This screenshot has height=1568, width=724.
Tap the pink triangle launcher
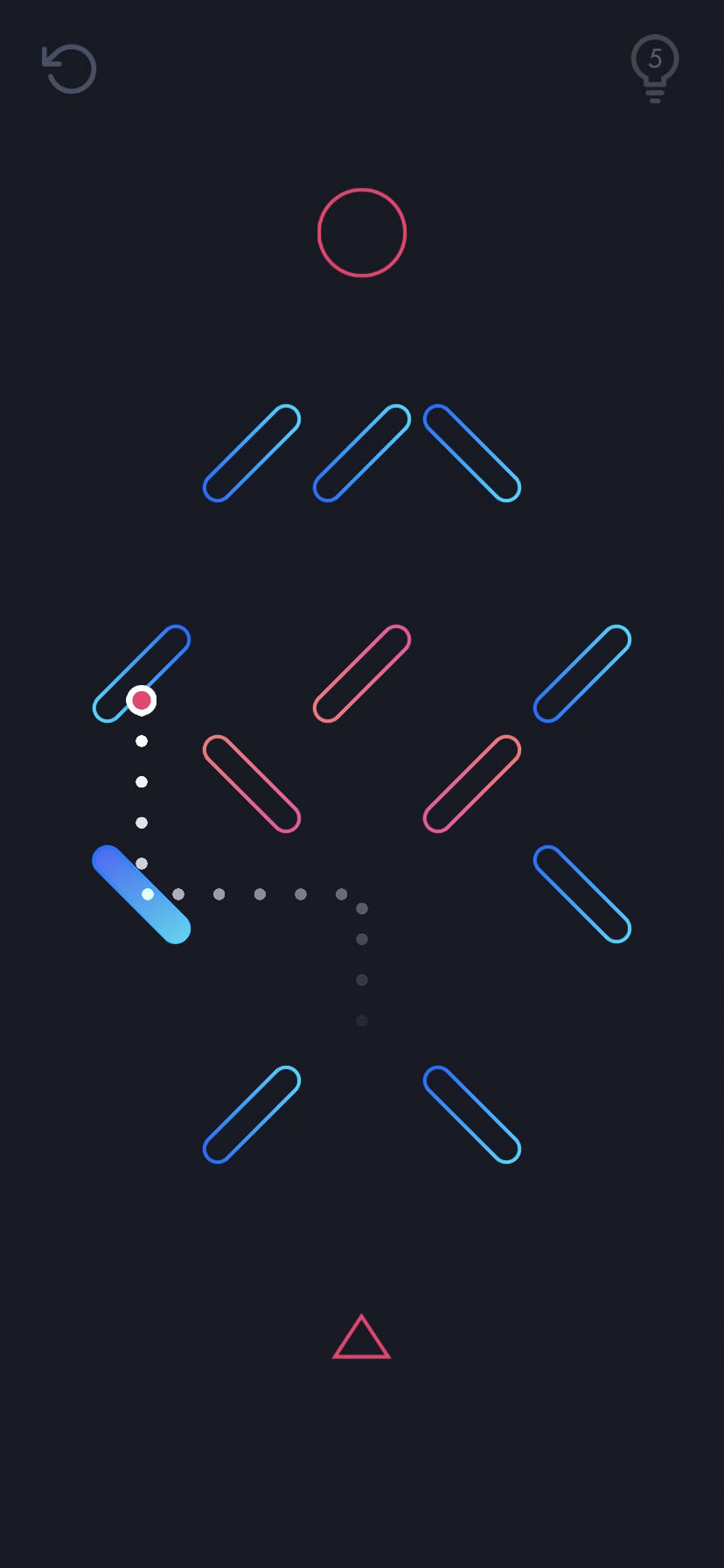pos(361,1337)
